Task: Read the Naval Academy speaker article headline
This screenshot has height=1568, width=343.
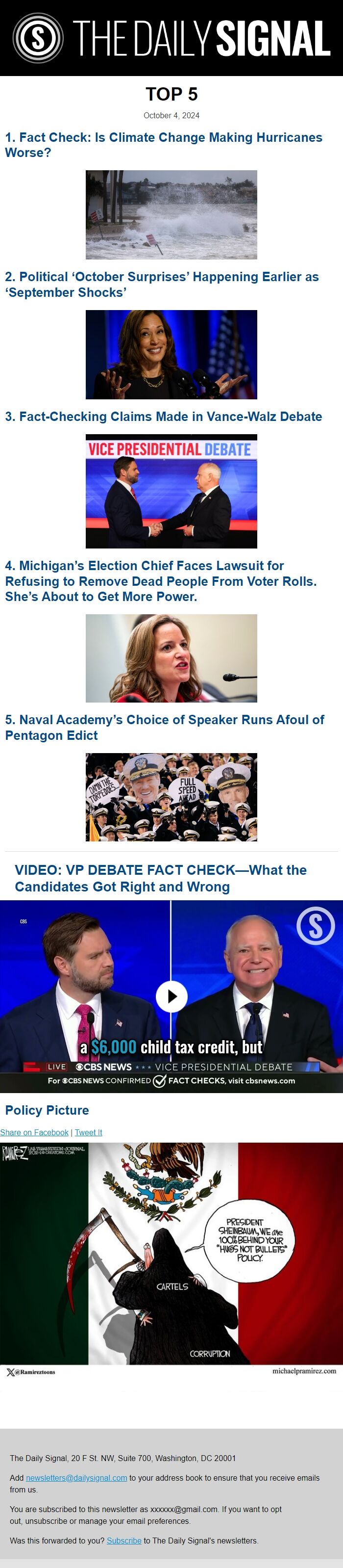Action: [x=164, y=728]
